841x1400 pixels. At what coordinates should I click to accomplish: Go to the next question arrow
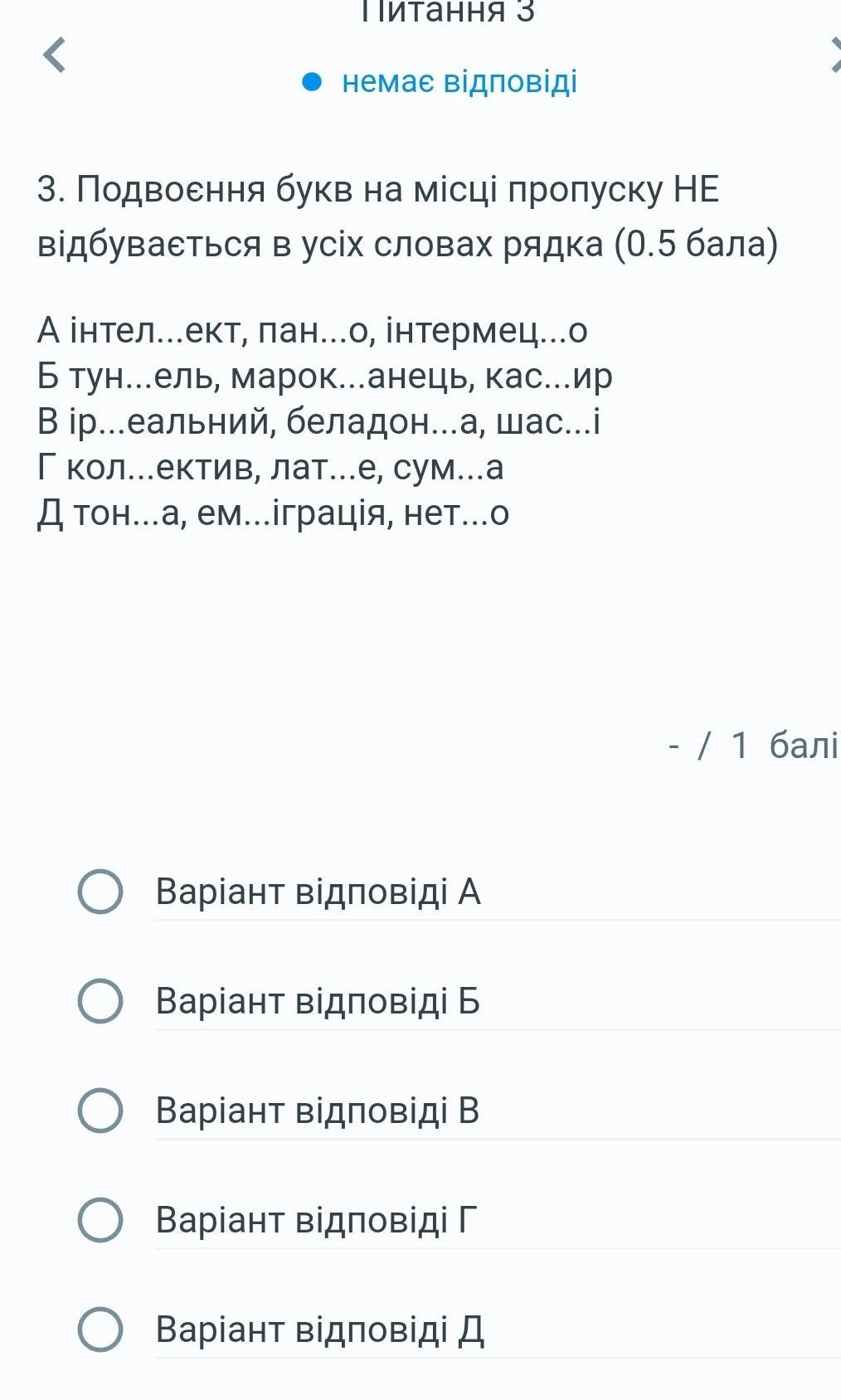[x=835, y=56]
